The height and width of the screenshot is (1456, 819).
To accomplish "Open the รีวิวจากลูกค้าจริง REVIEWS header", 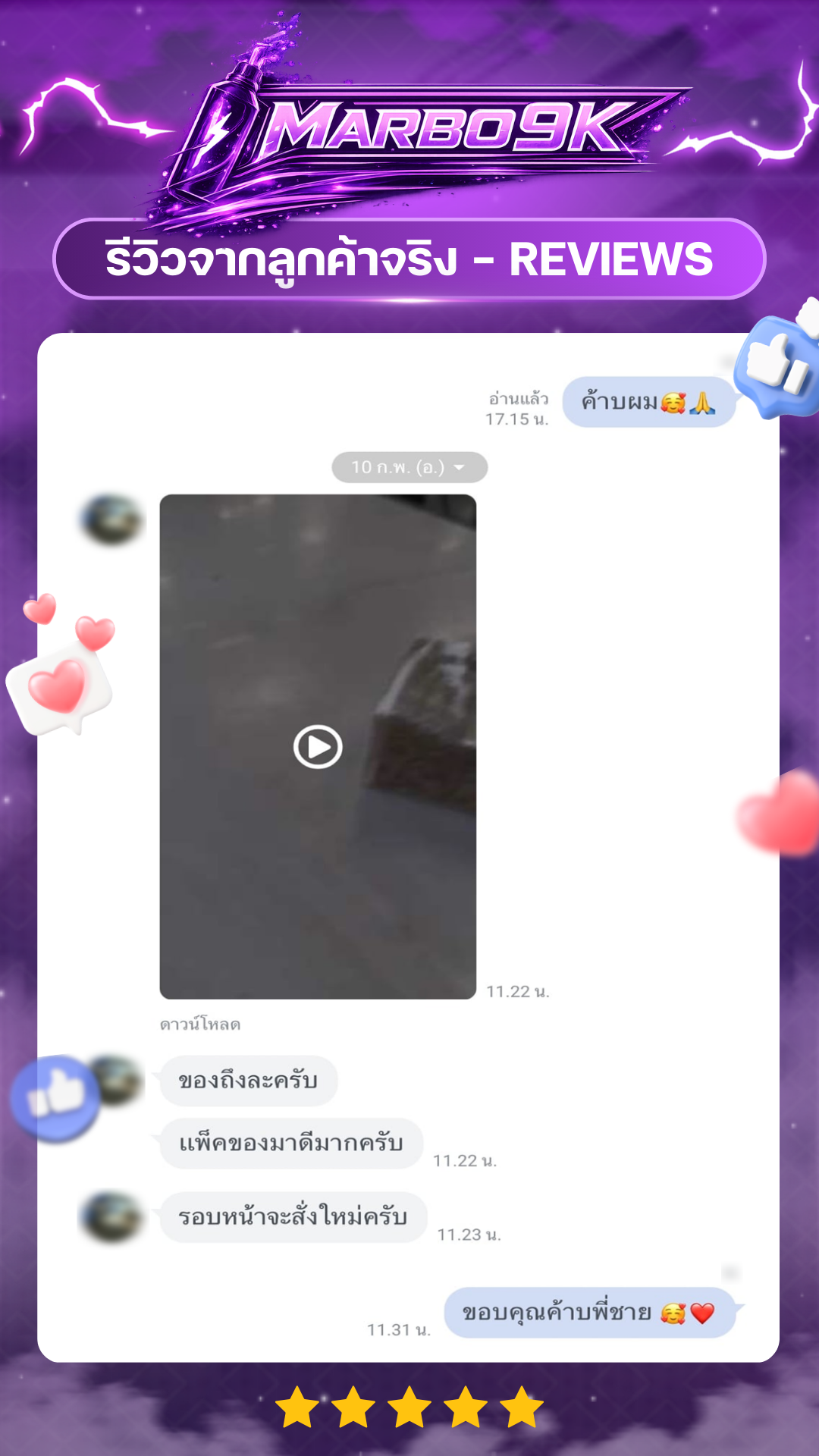I will click(409, 258).
